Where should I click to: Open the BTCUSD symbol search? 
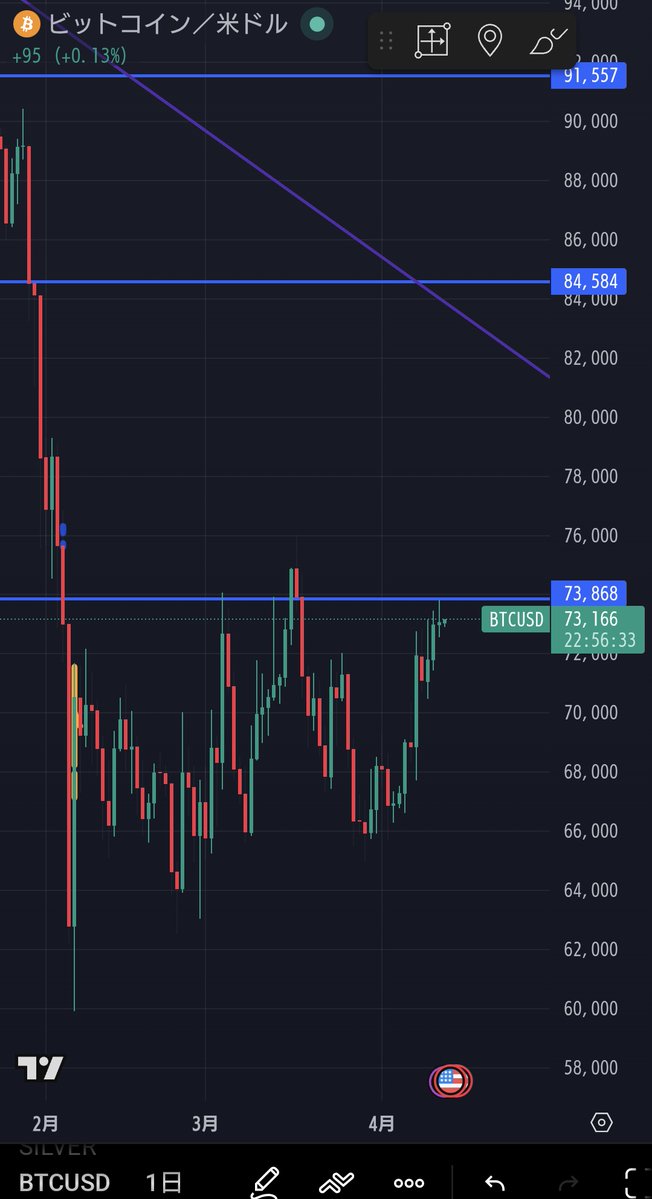click(x=64, y=1182)
